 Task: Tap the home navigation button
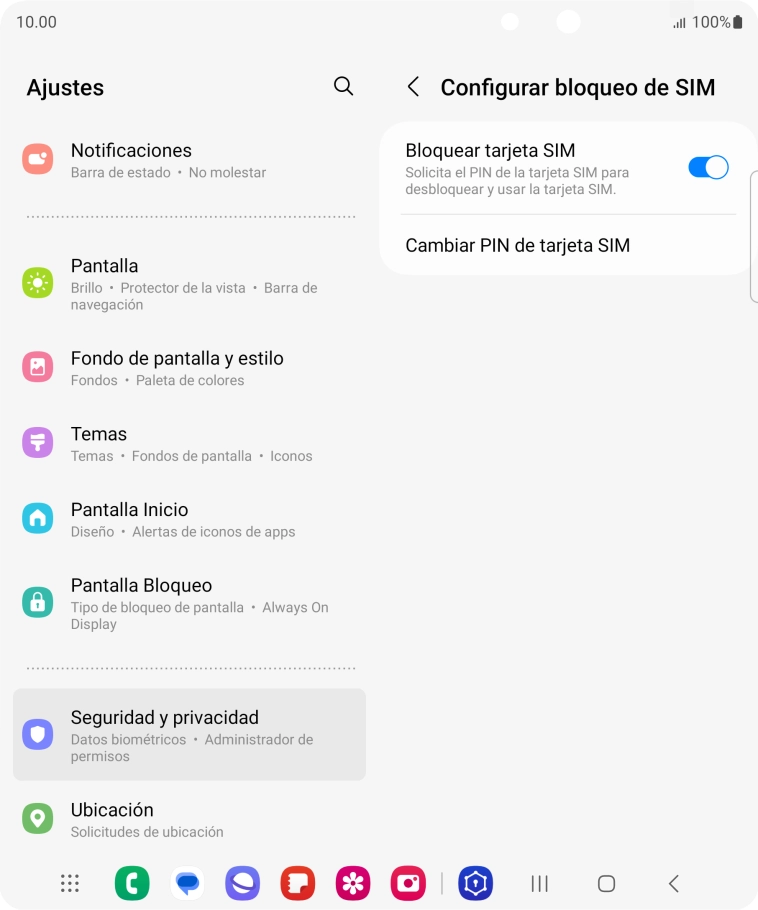[606, 883]
